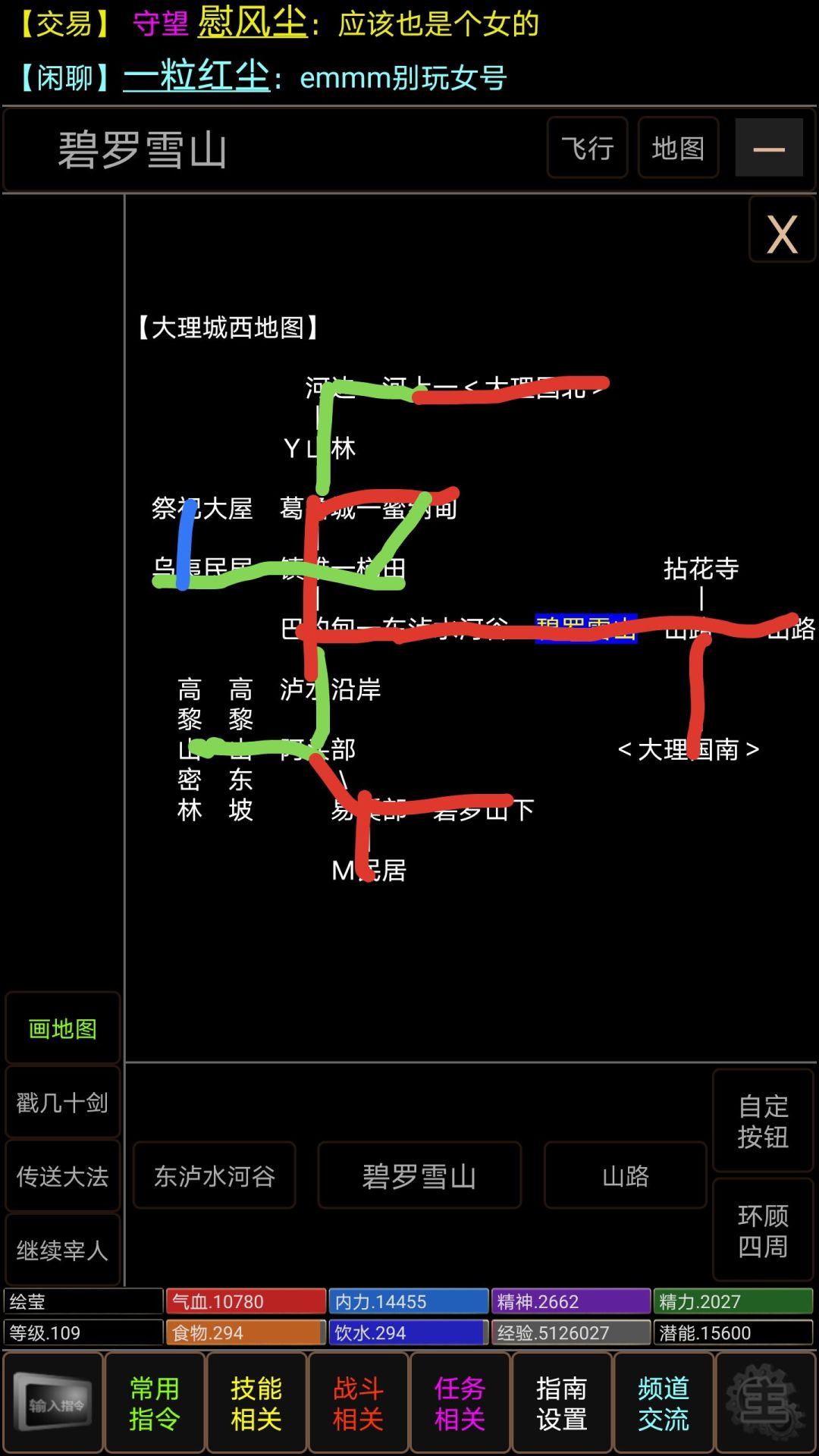Select the 碧罗雪山 location button
This screenshot has height=1456, width=819.
(420, 1175)
